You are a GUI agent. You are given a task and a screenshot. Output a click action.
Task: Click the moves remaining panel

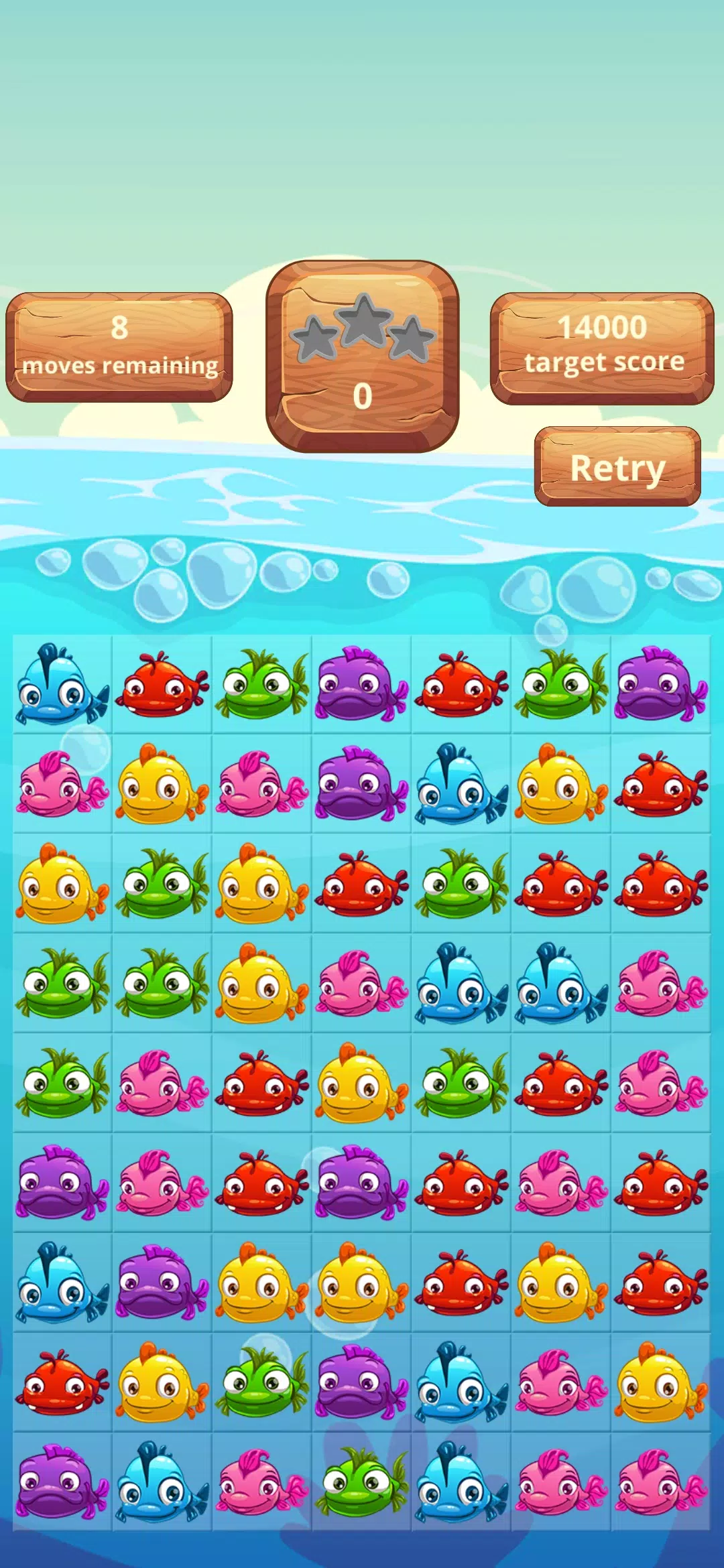coord(119,345)
